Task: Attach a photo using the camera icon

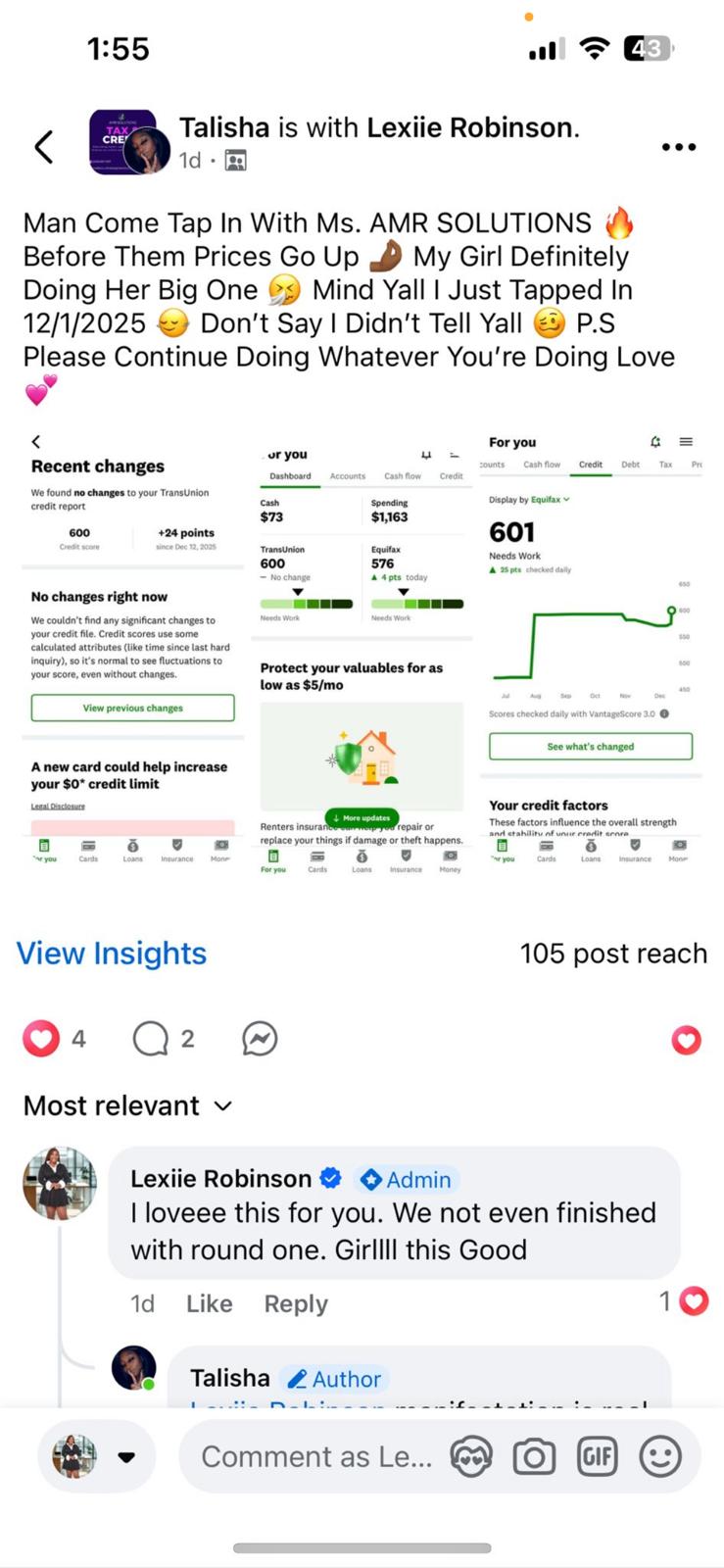Action: point(534,1457)
